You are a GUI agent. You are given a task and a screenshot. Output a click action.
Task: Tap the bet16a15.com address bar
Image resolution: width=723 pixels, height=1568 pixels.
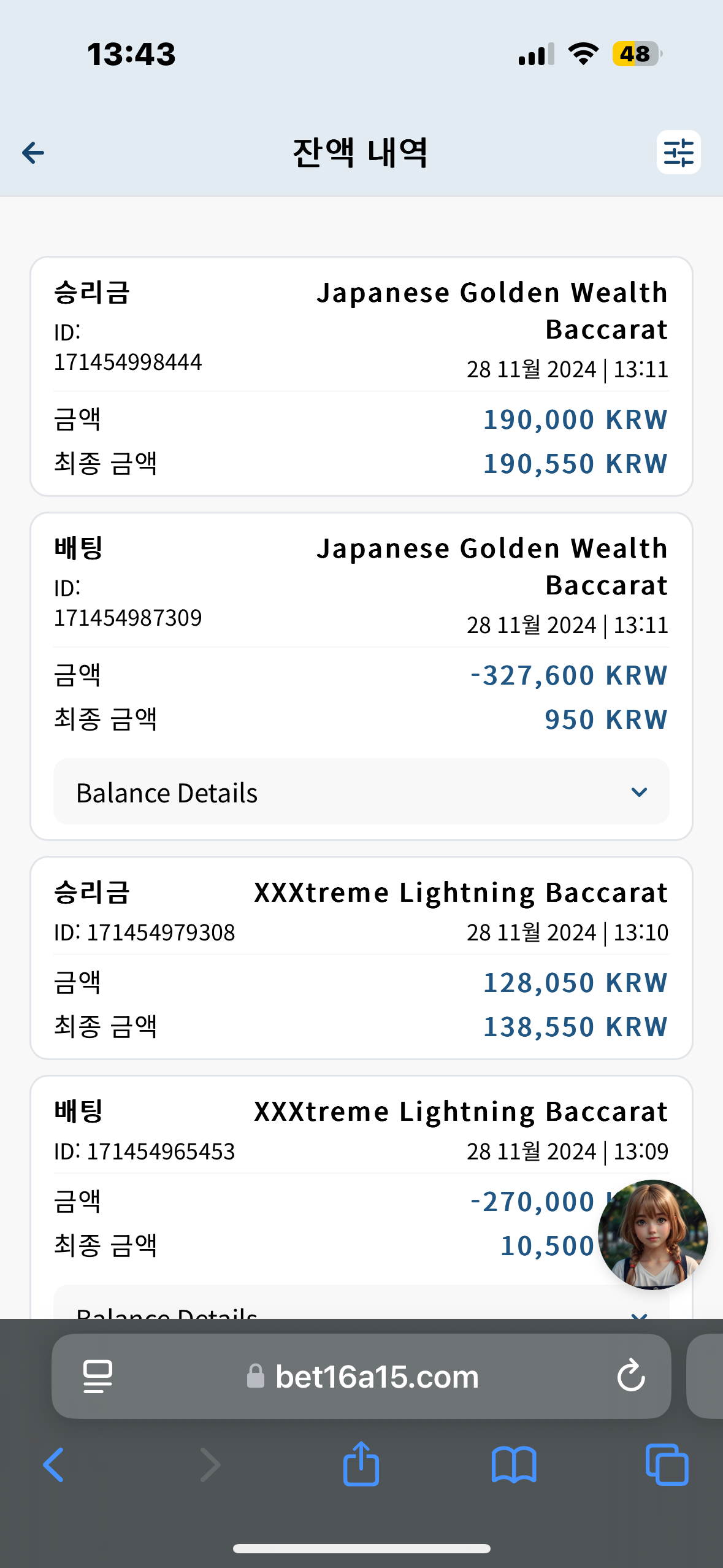tap(361, 1377)
